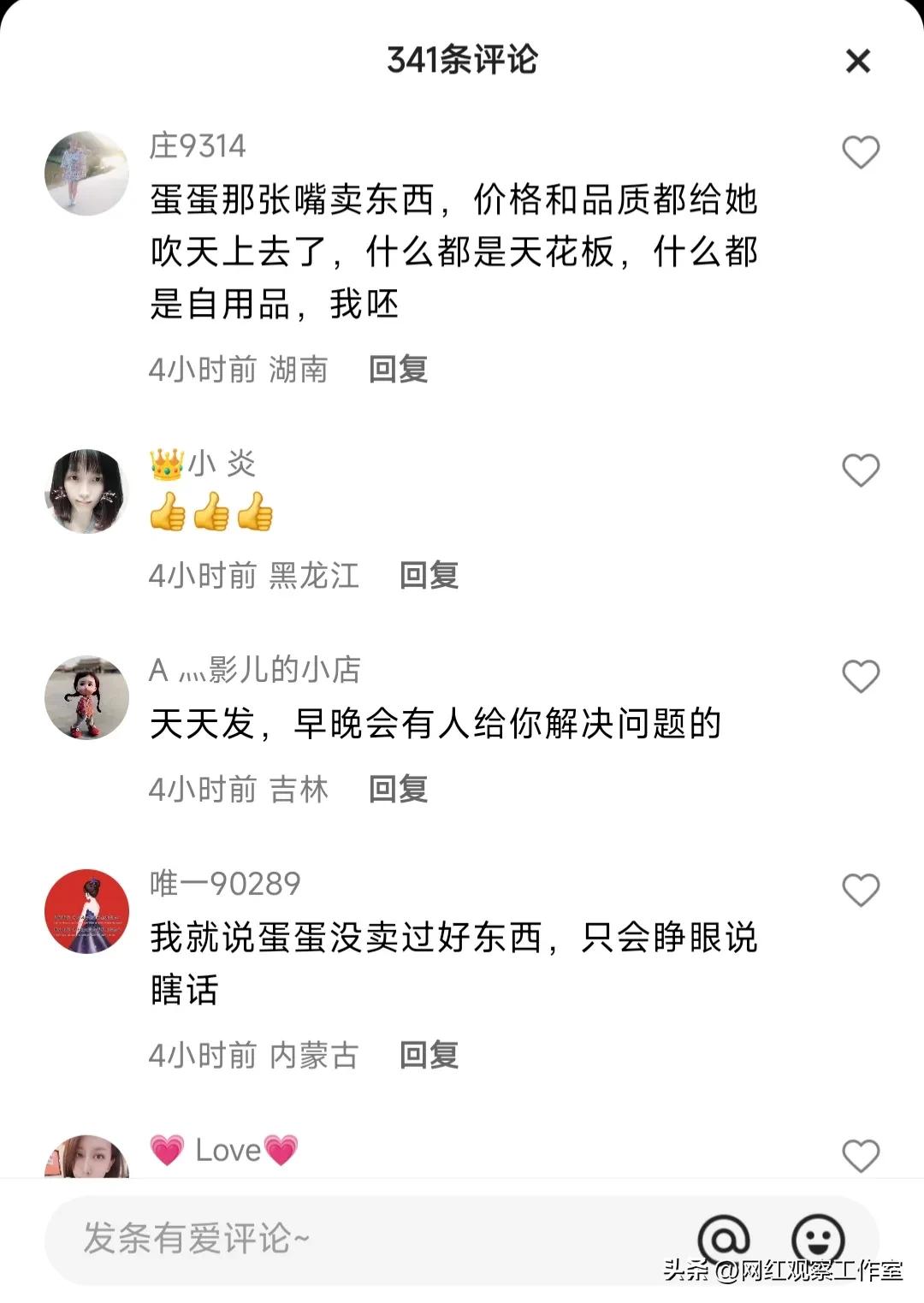The height and width of the screenshot is (1303, 924).
Task: Like 庄9314's comment with the heart icon
Action: [860, 152]
